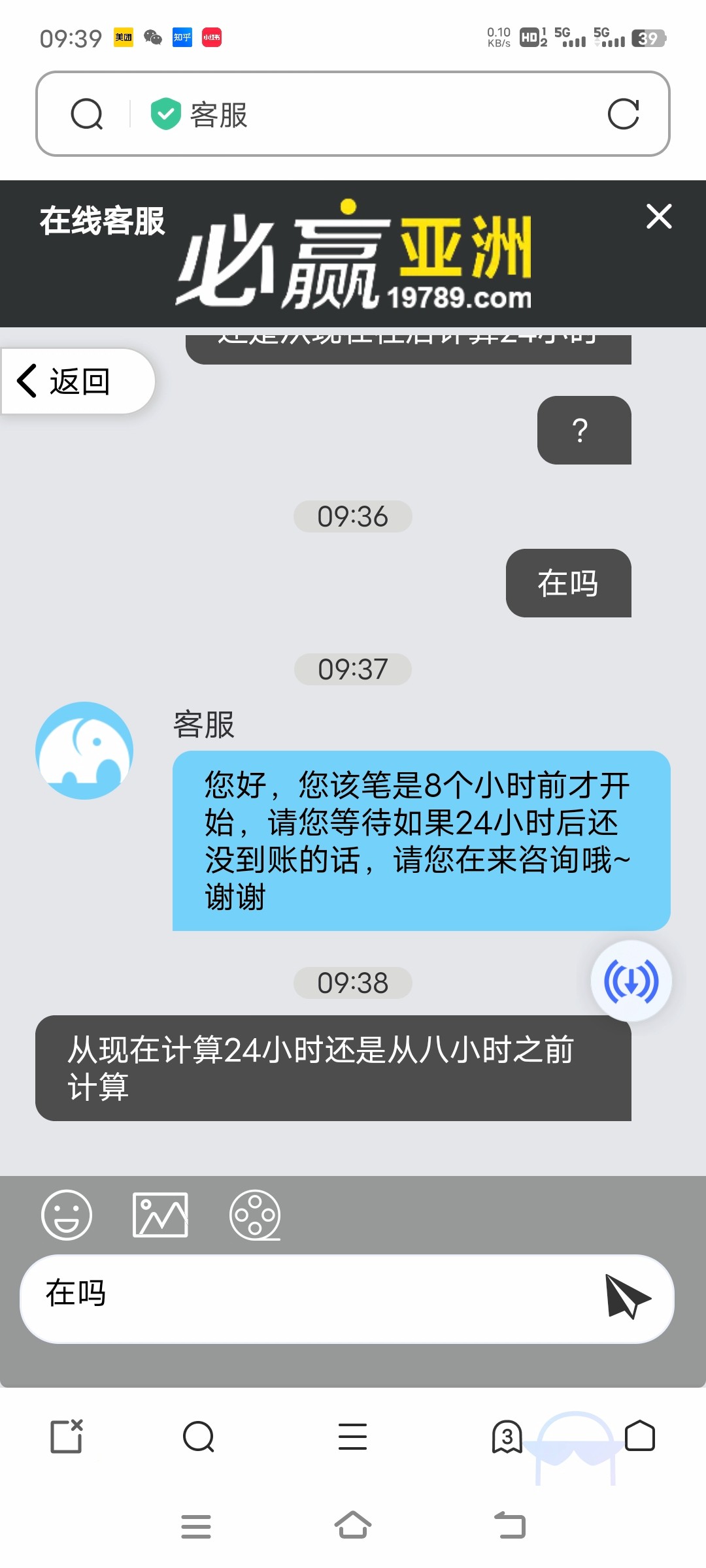Screen dimensions: 706x1568
Task: Tap the floating blue download indicator
Action: (x=631, y=981)
